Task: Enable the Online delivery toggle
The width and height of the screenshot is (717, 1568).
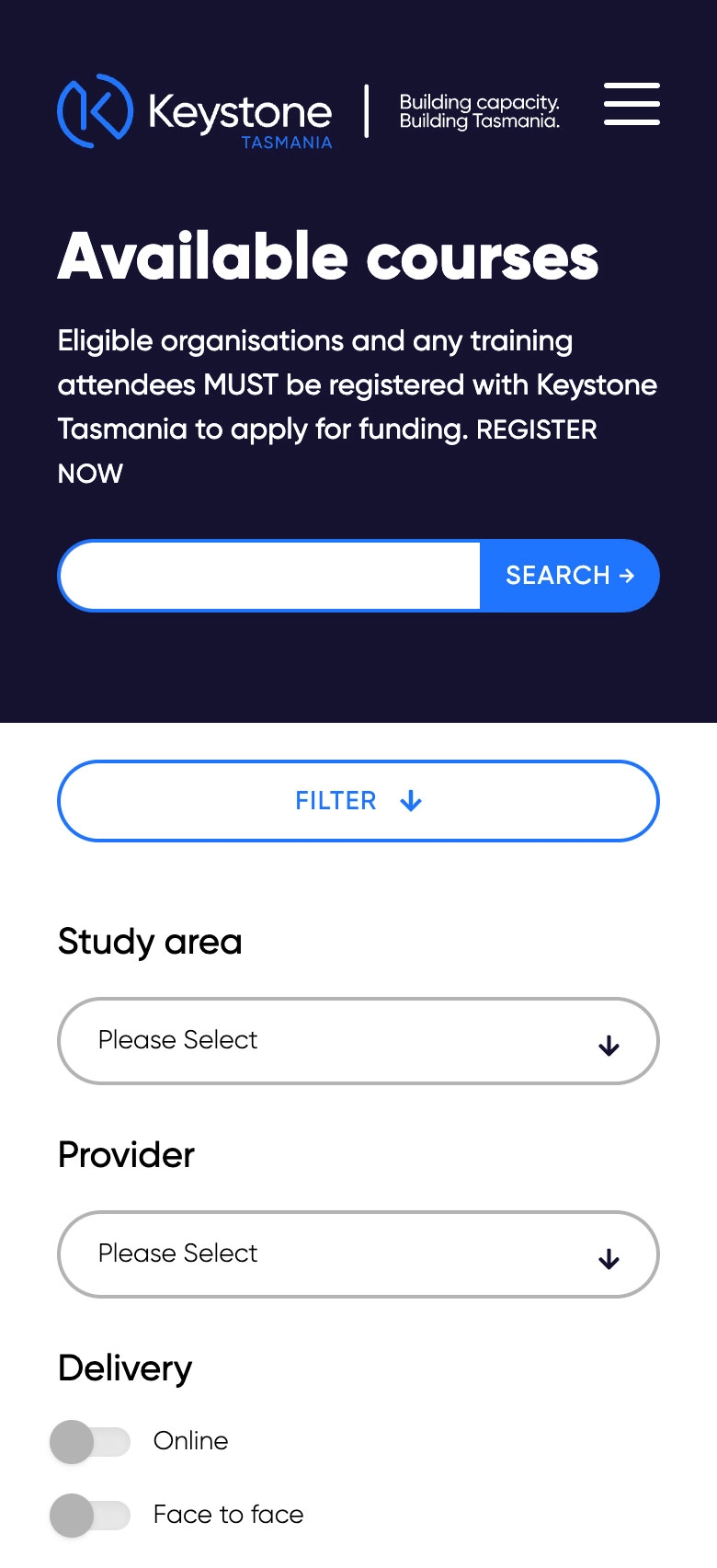Action: click(x=90, y=1442)
